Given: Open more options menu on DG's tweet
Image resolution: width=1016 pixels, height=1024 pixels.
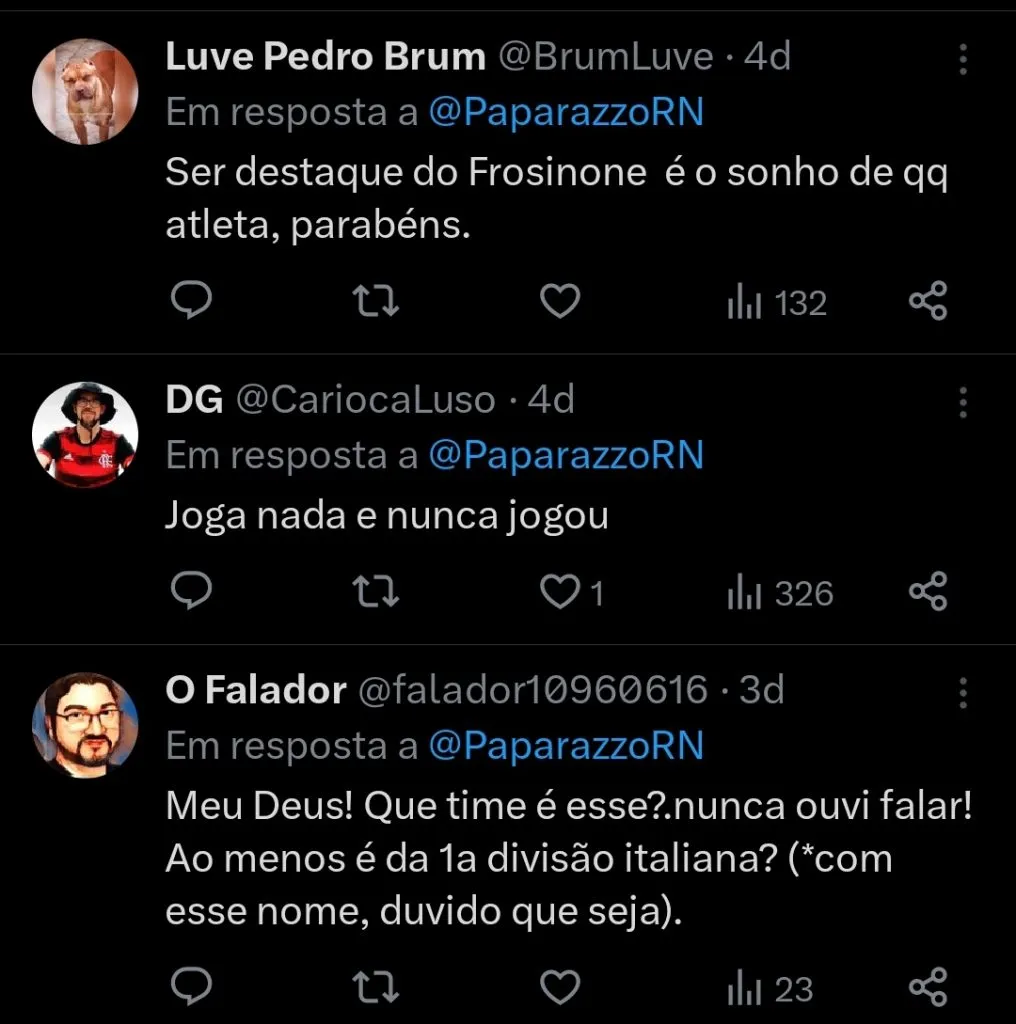Looking at the screenshot, I should pyautogui.click(x=962, y=403).
